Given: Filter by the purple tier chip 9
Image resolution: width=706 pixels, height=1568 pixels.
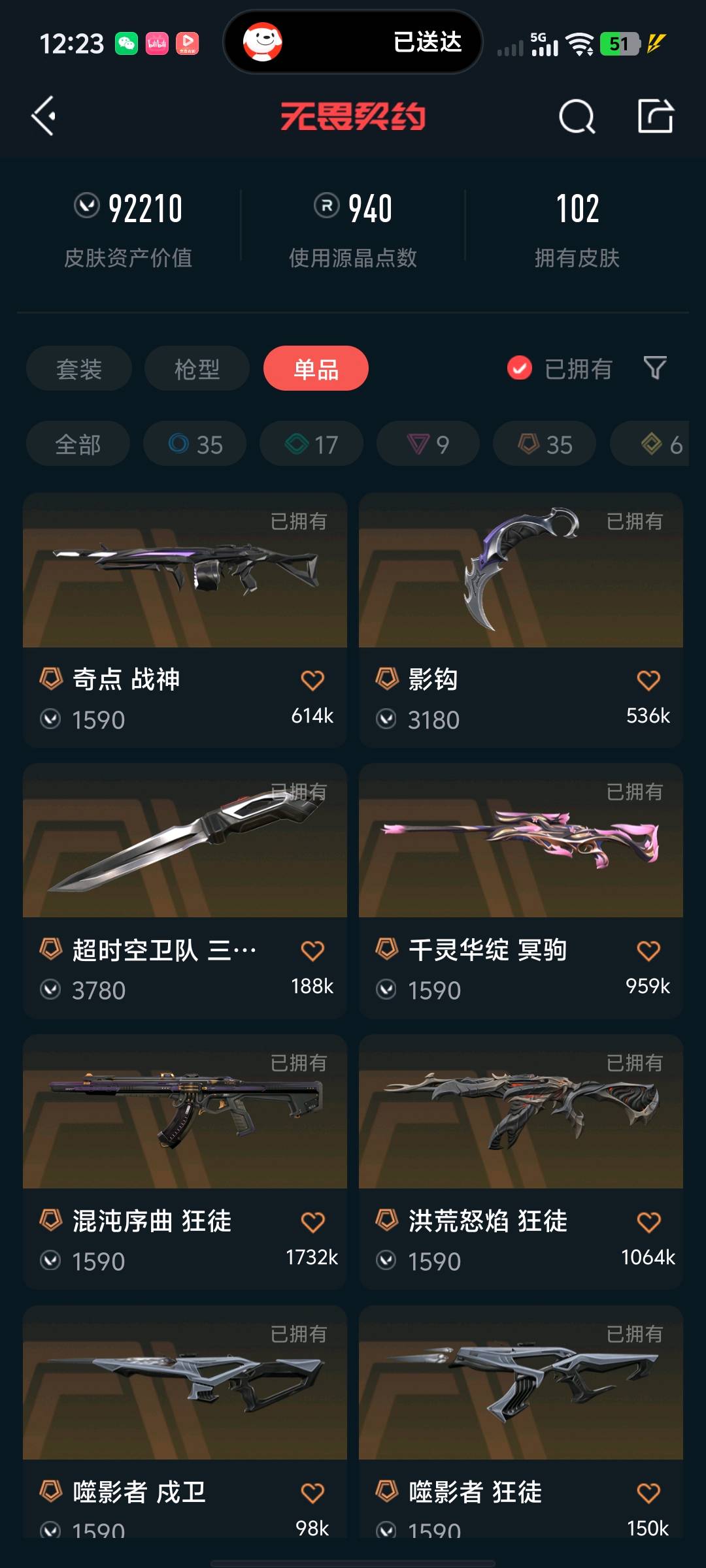Looking at the screenshot, I should pos(428,444).
